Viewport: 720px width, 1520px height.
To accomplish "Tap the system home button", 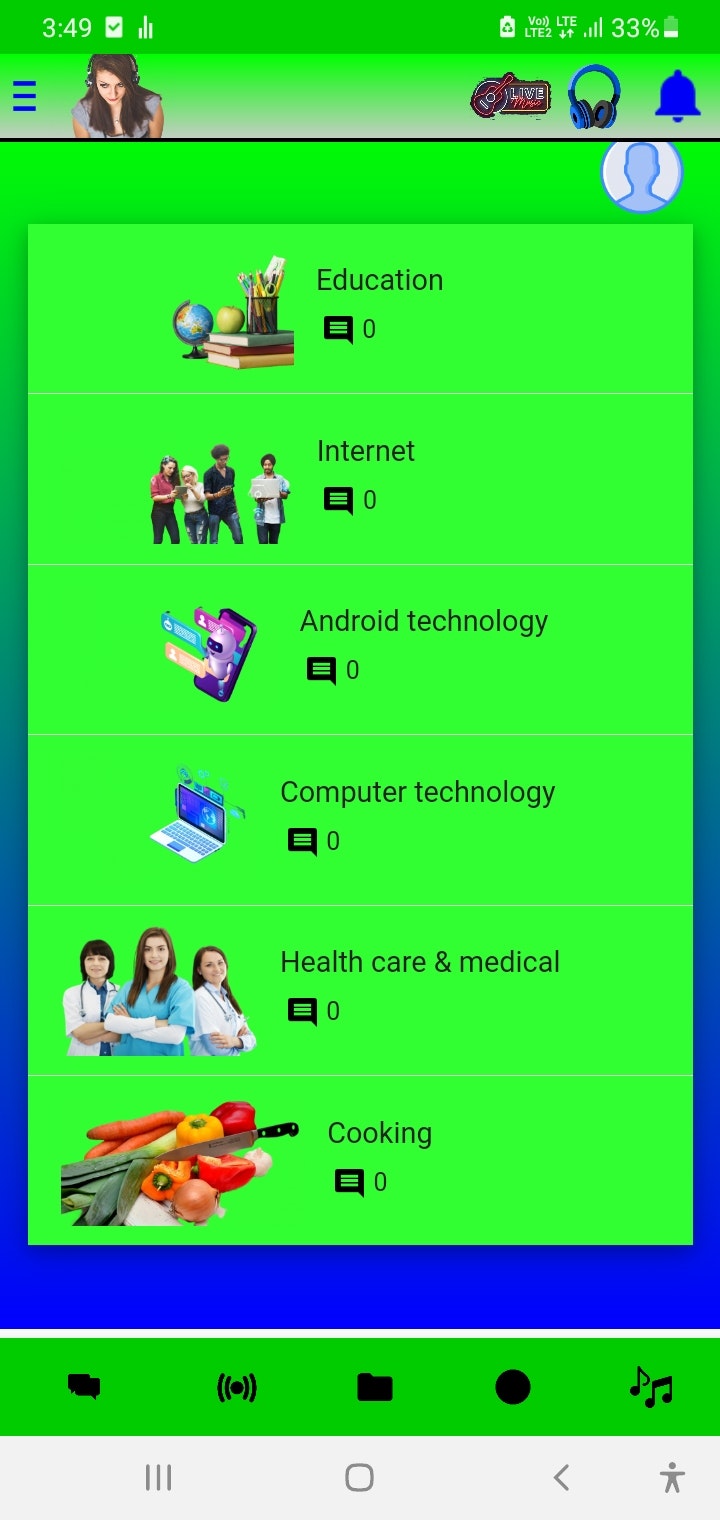I will 359,1477.
